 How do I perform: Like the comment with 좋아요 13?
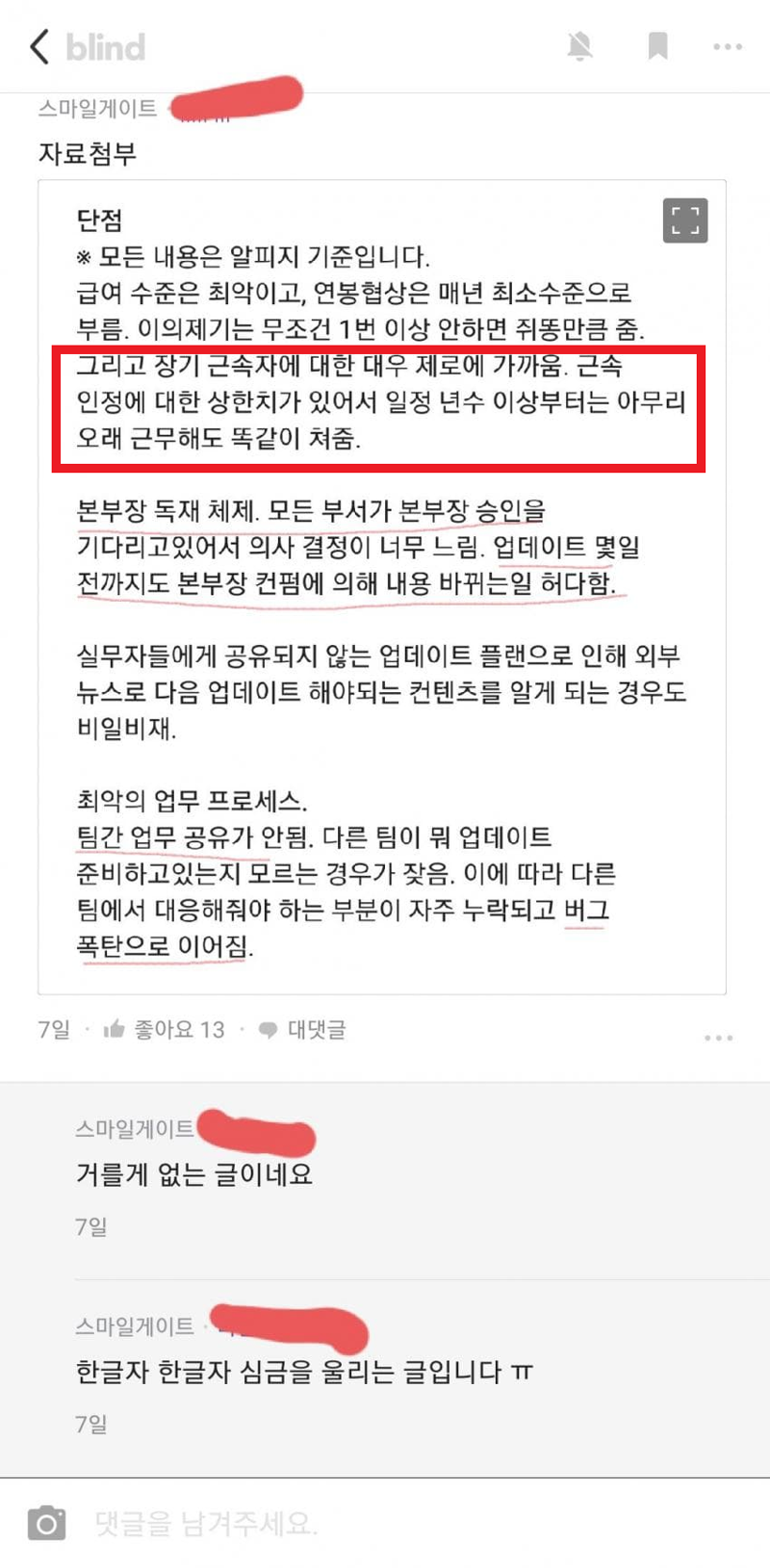pyautogui.click(x=164, y=1030)
